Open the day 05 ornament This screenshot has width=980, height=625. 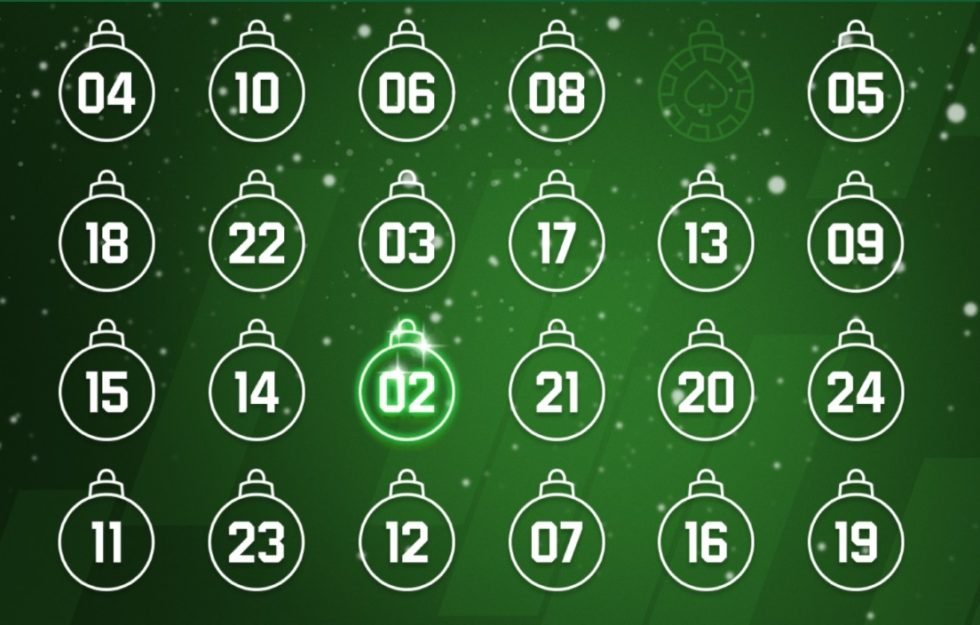click(856, 93)
